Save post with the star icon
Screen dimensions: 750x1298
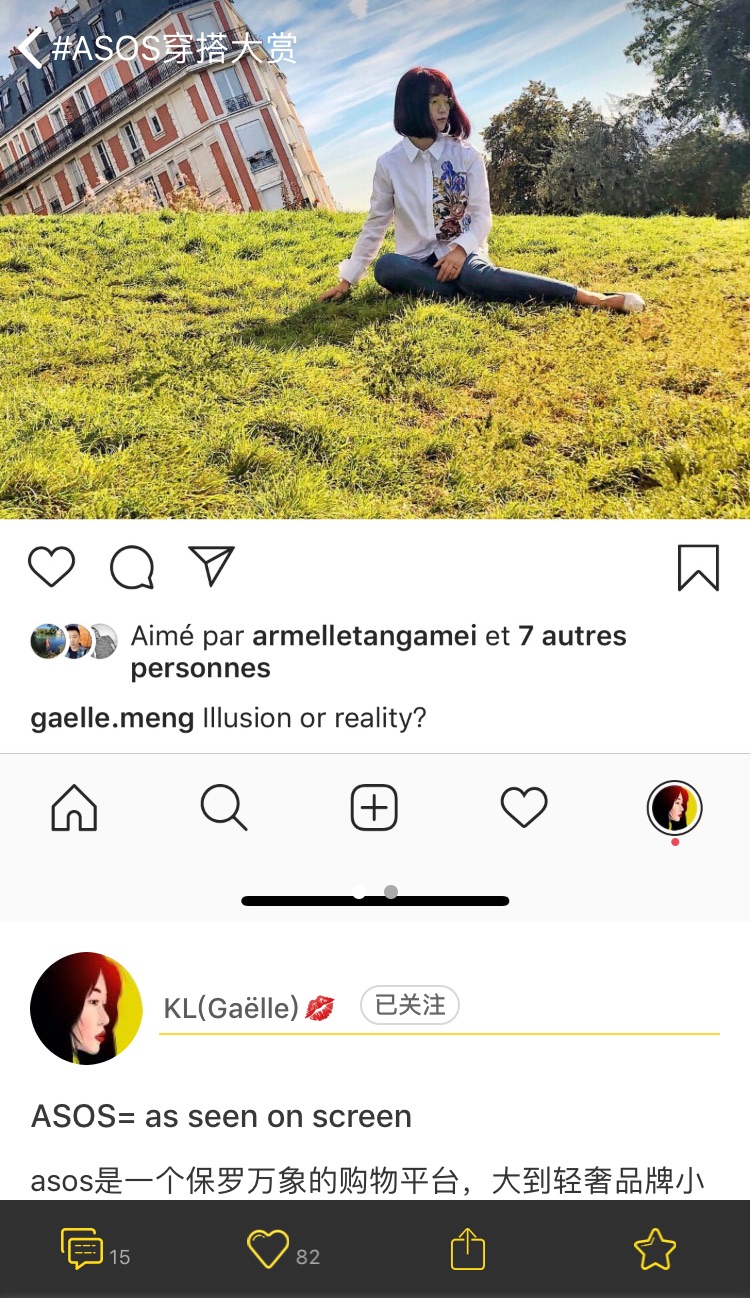point(655,1250)
